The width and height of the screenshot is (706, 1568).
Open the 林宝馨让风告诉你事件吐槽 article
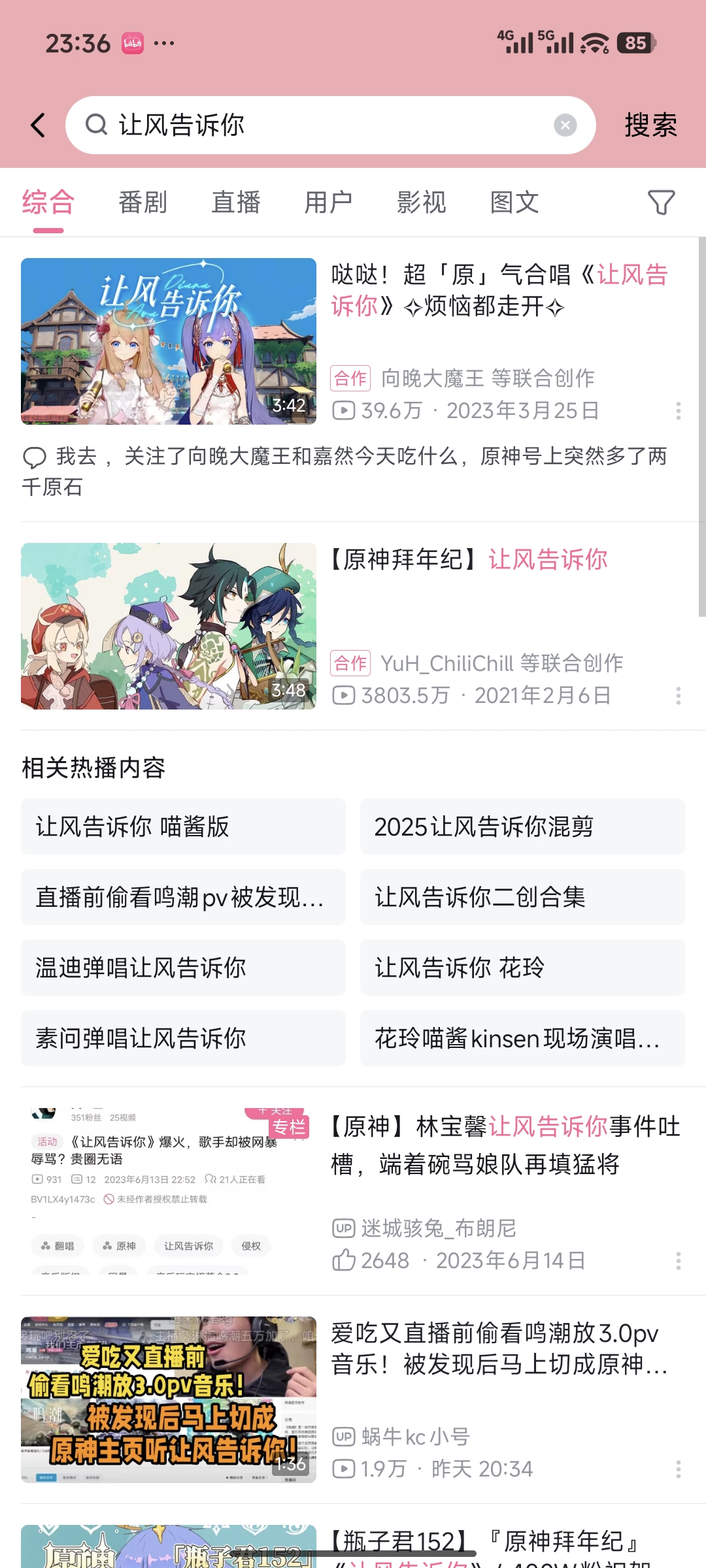505,1145
